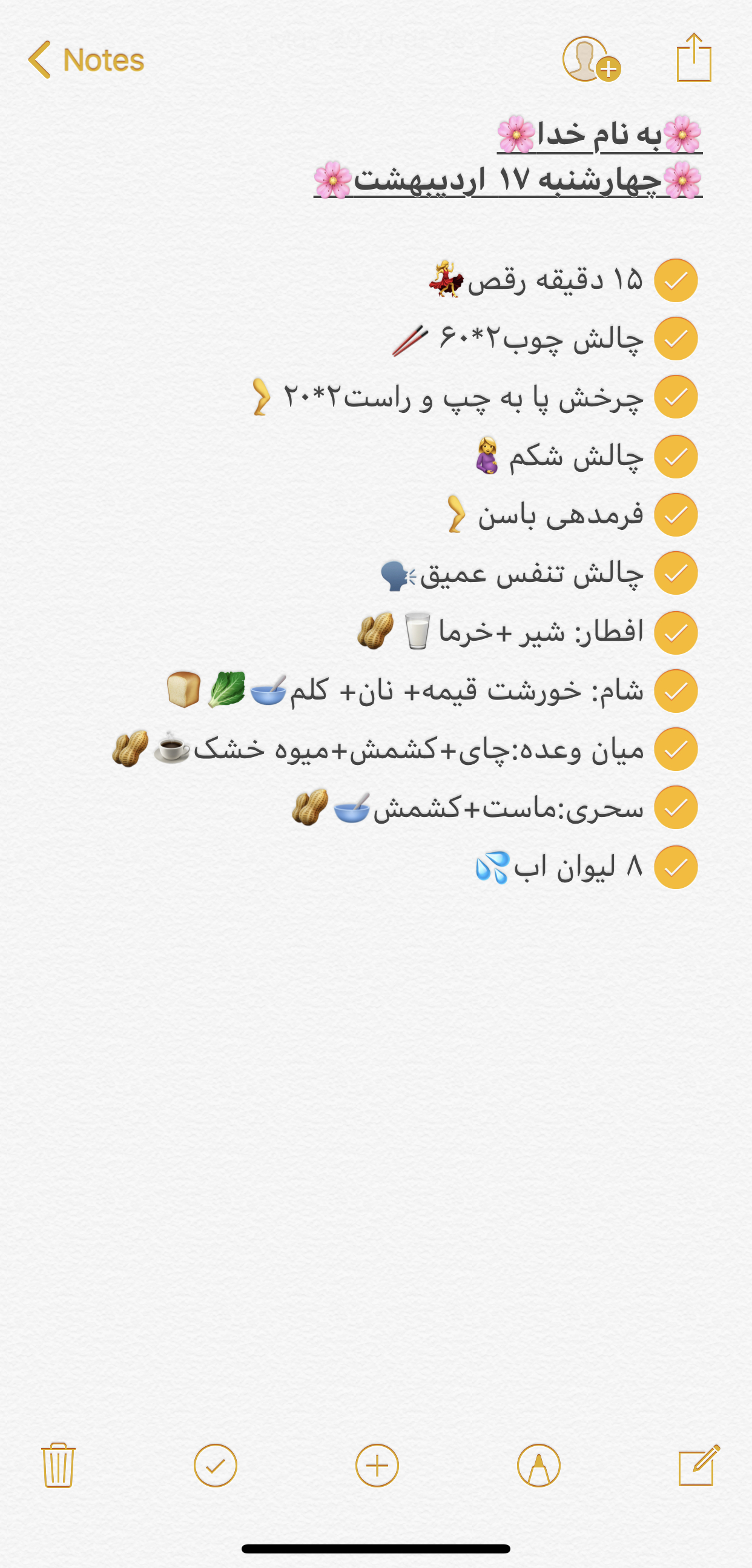Image resolution: width=752 pixels, height=1568 pixels.
Task: Uncheck the سحری: ماست+کشمش item
Action: click(675, 808)
